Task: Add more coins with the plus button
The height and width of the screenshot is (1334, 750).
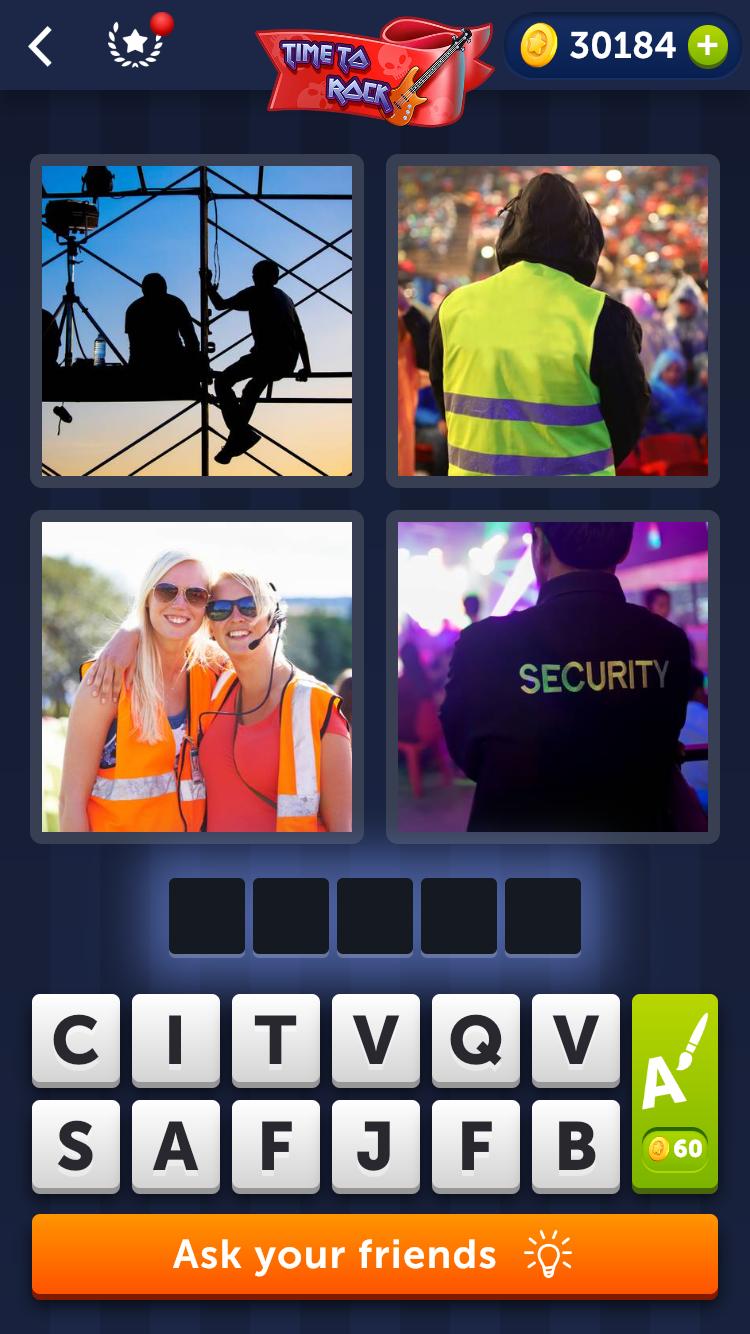Action: click(x=707, y=46)
